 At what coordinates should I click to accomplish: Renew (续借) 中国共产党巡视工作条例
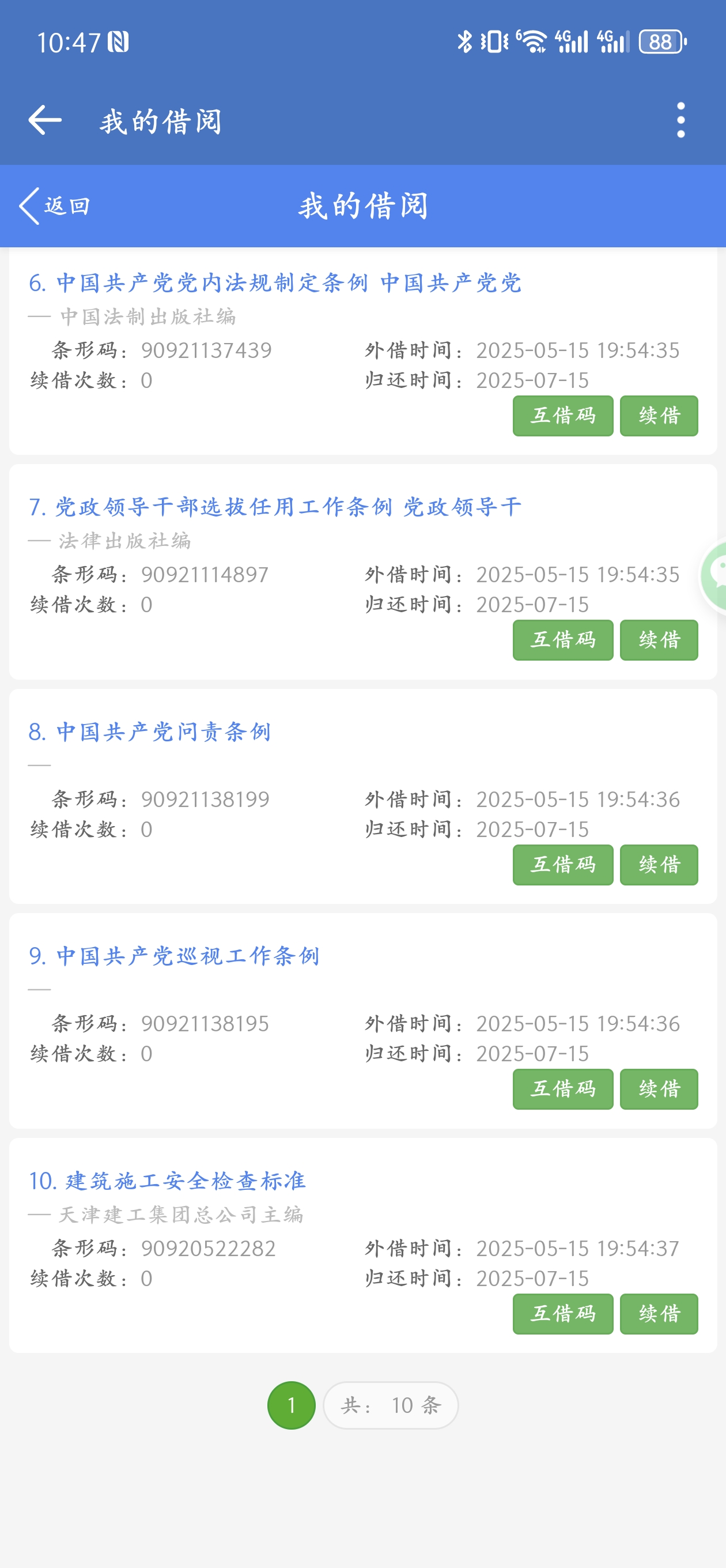(x=659, y=1089)
